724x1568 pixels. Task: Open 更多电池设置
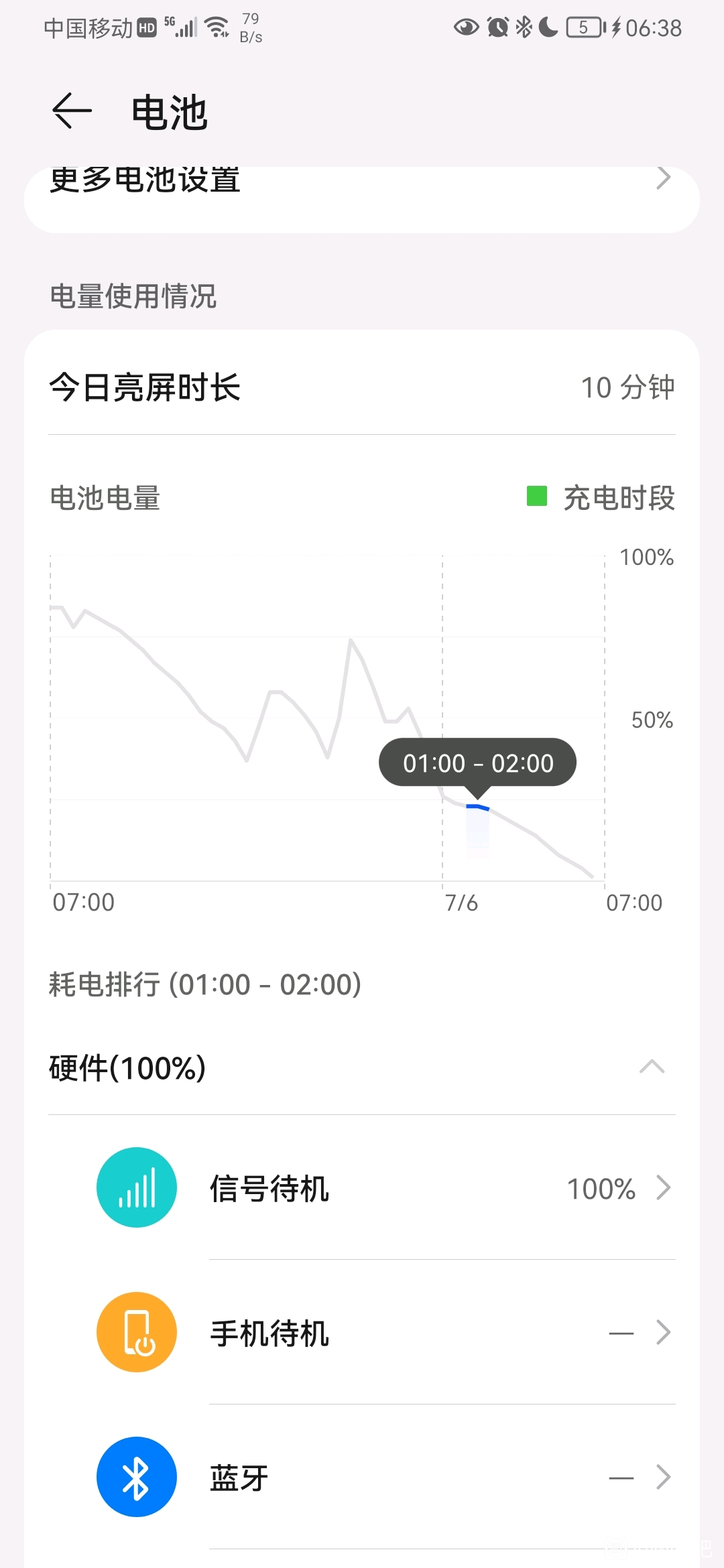click(362, 196)
